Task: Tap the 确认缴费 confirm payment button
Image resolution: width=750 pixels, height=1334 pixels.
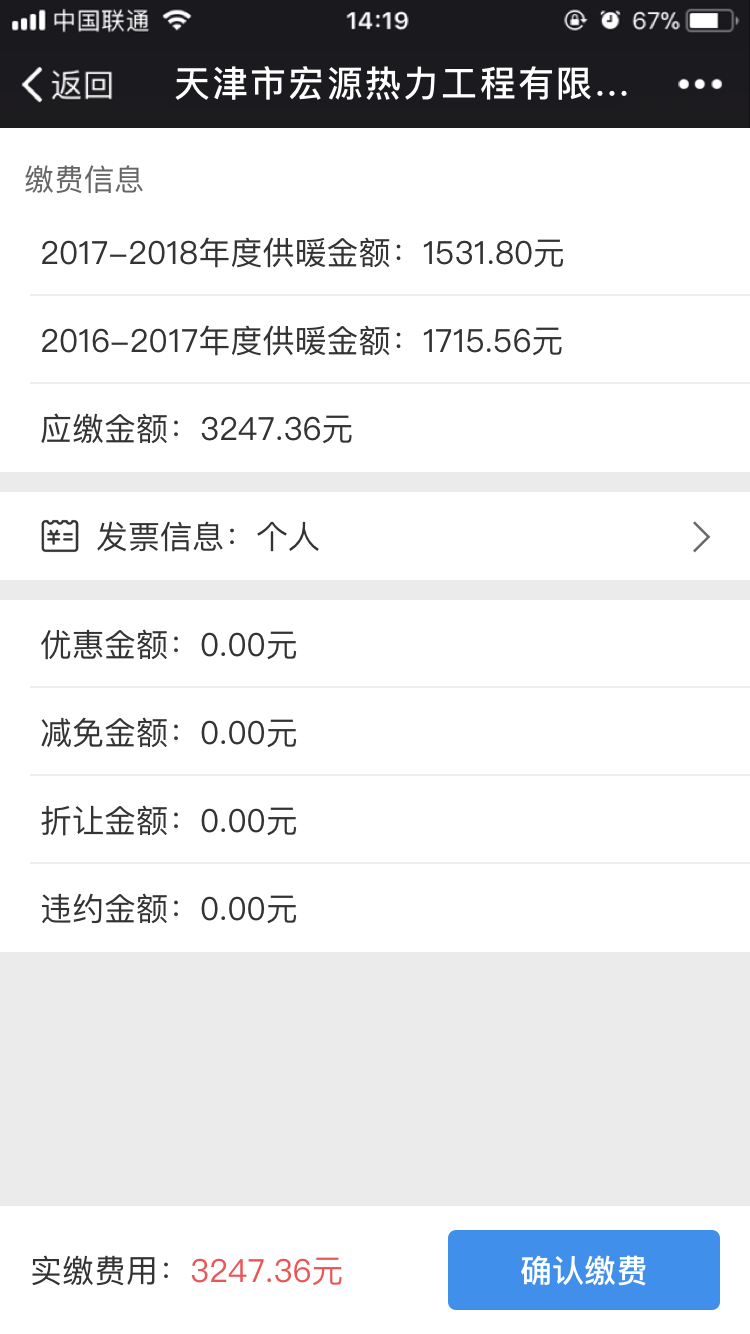Action: tap(584, 1270)
